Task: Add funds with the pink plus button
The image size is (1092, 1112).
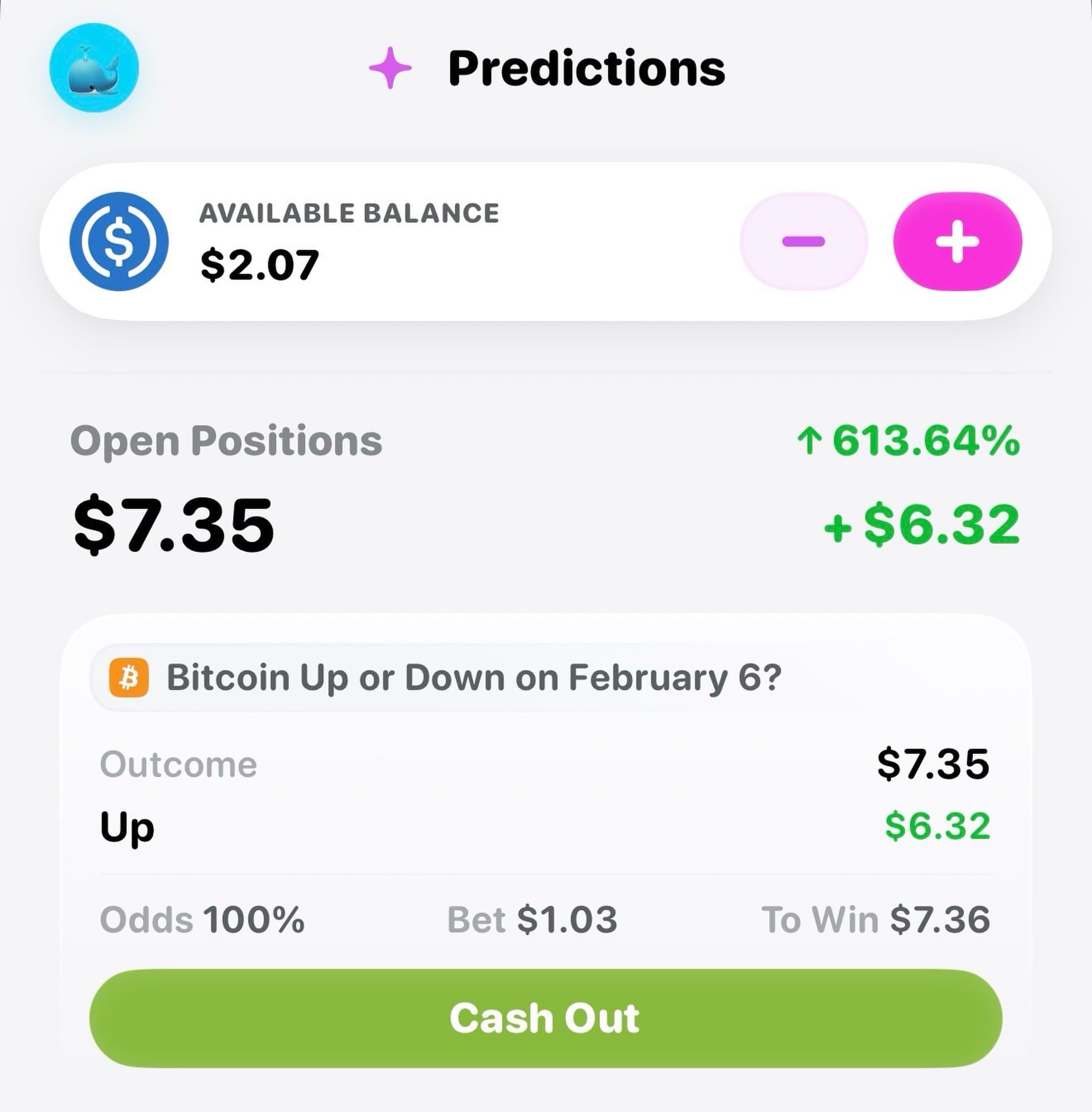Action: (x=957, y=241)
